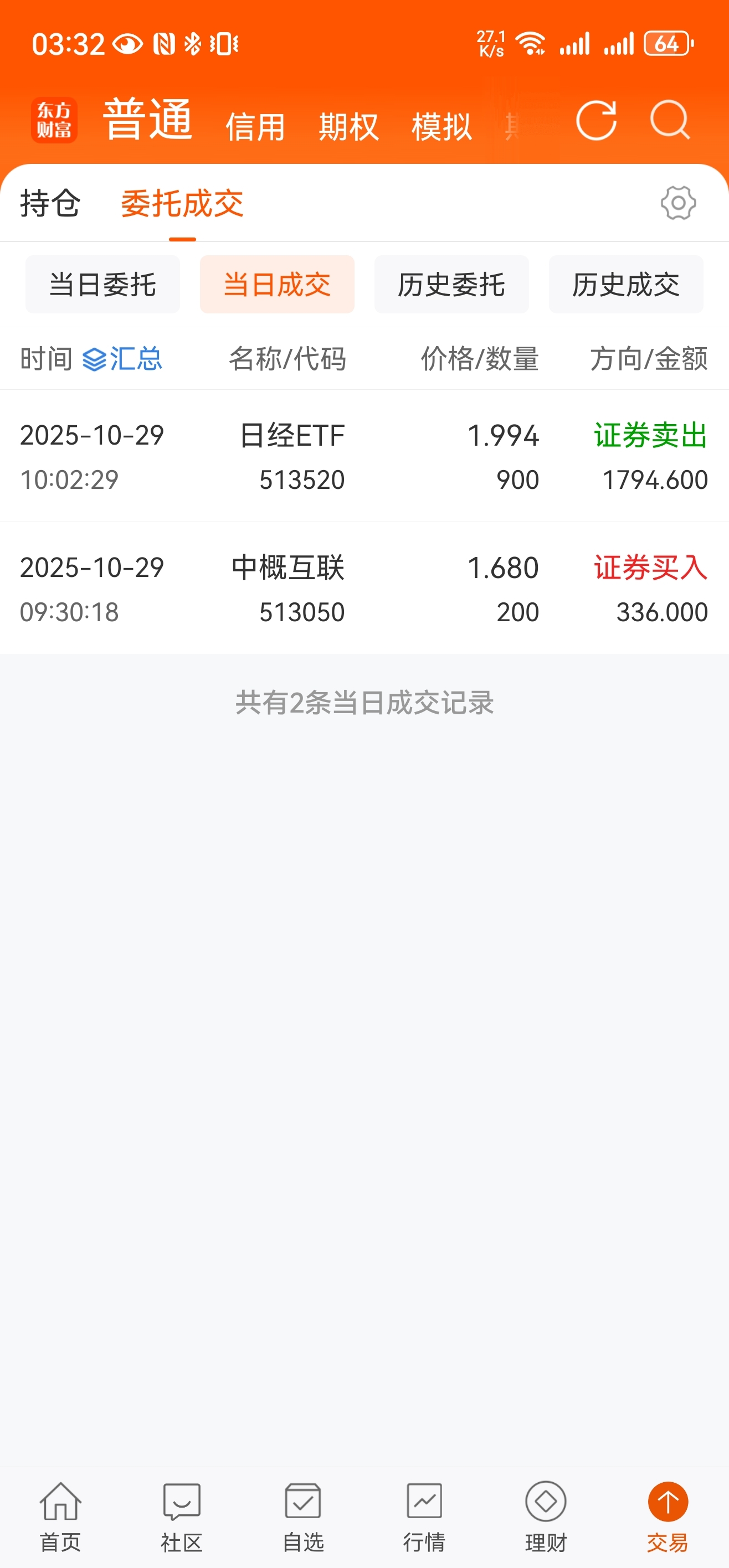729x1568 pixels.
Task: Refresh the trading page
Action: (596, 120)
